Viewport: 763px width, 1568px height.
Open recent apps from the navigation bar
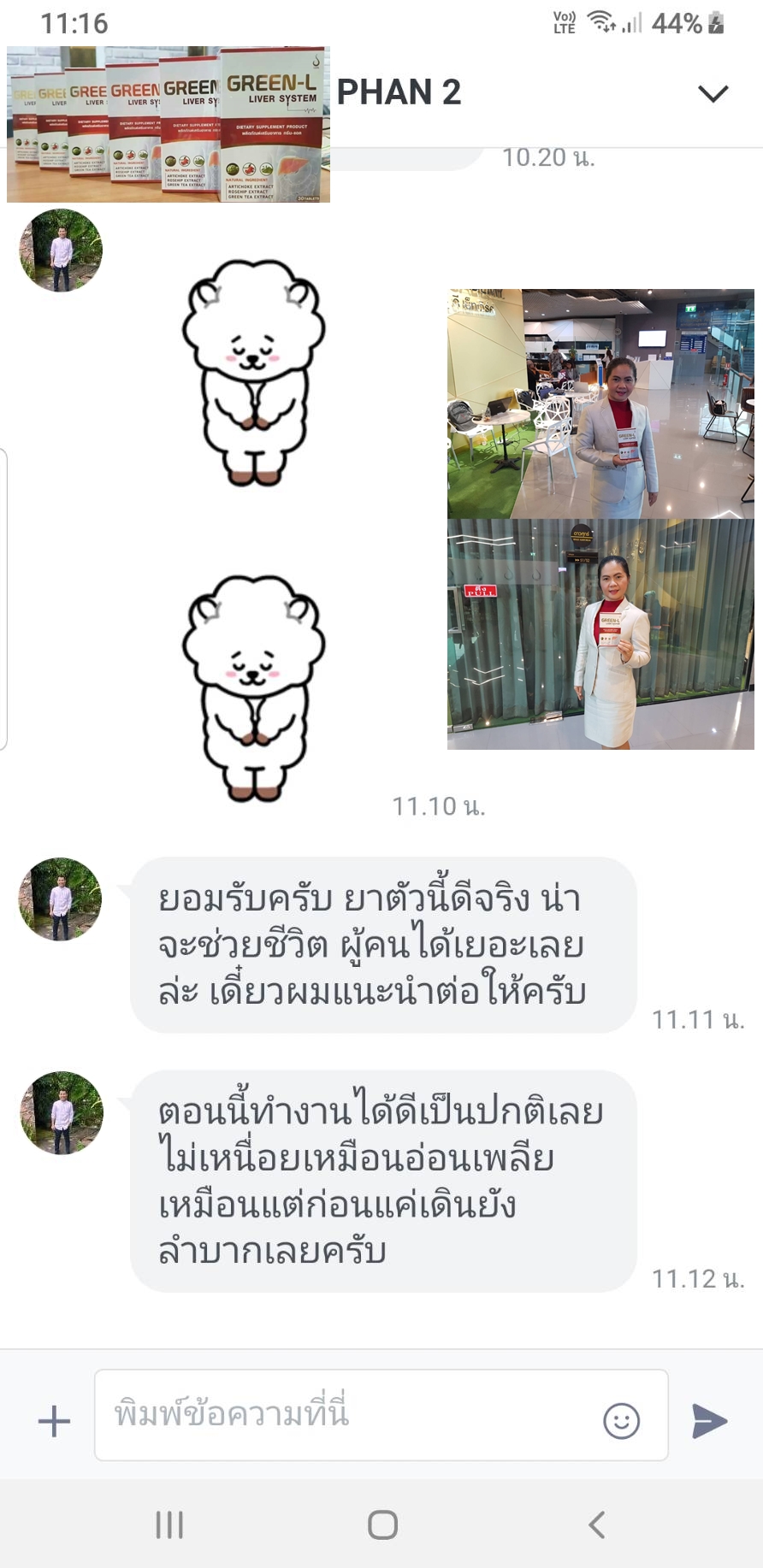169,1524
